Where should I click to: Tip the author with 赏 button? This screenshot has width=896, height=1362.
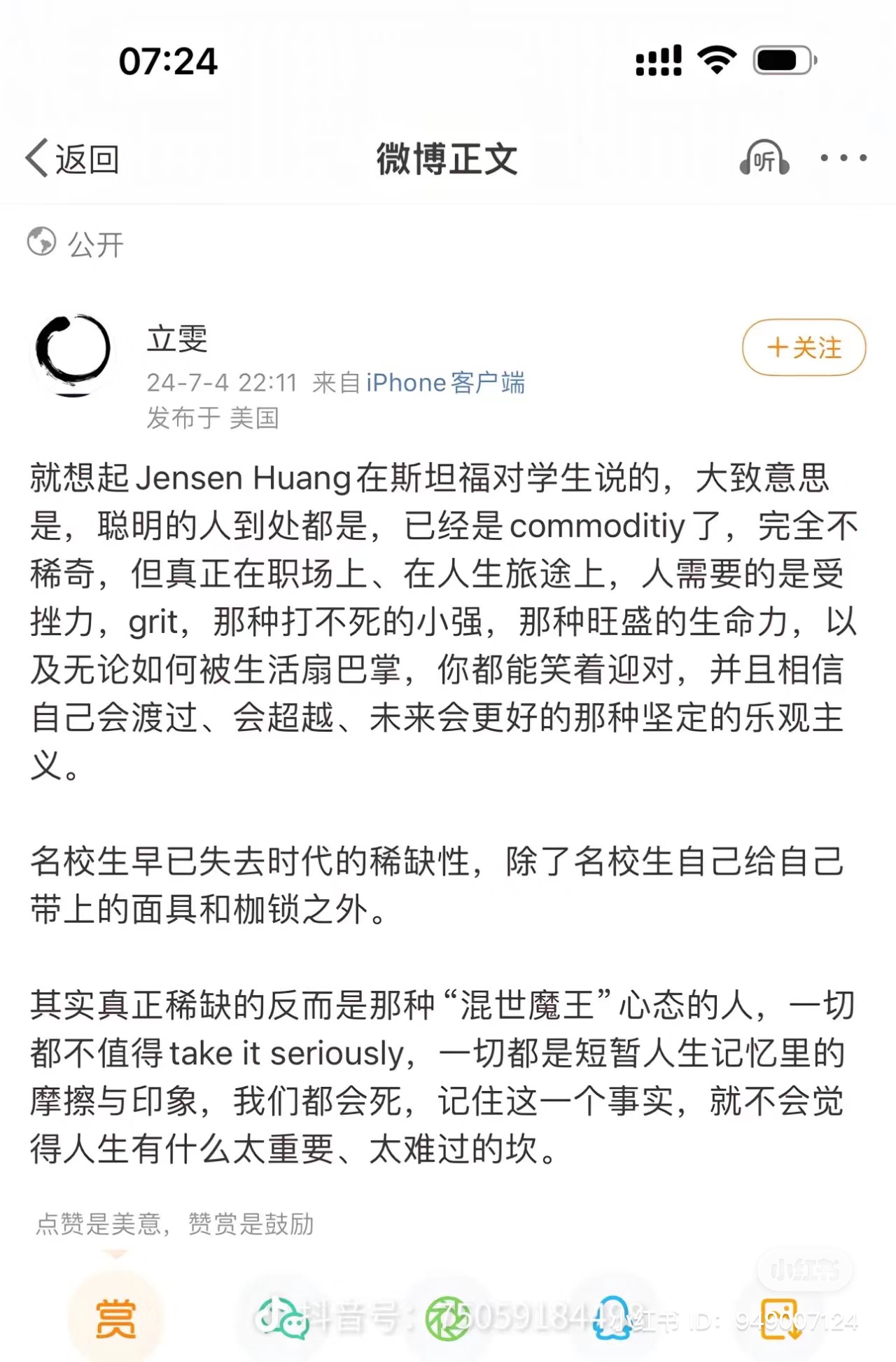click(115, 1319)
